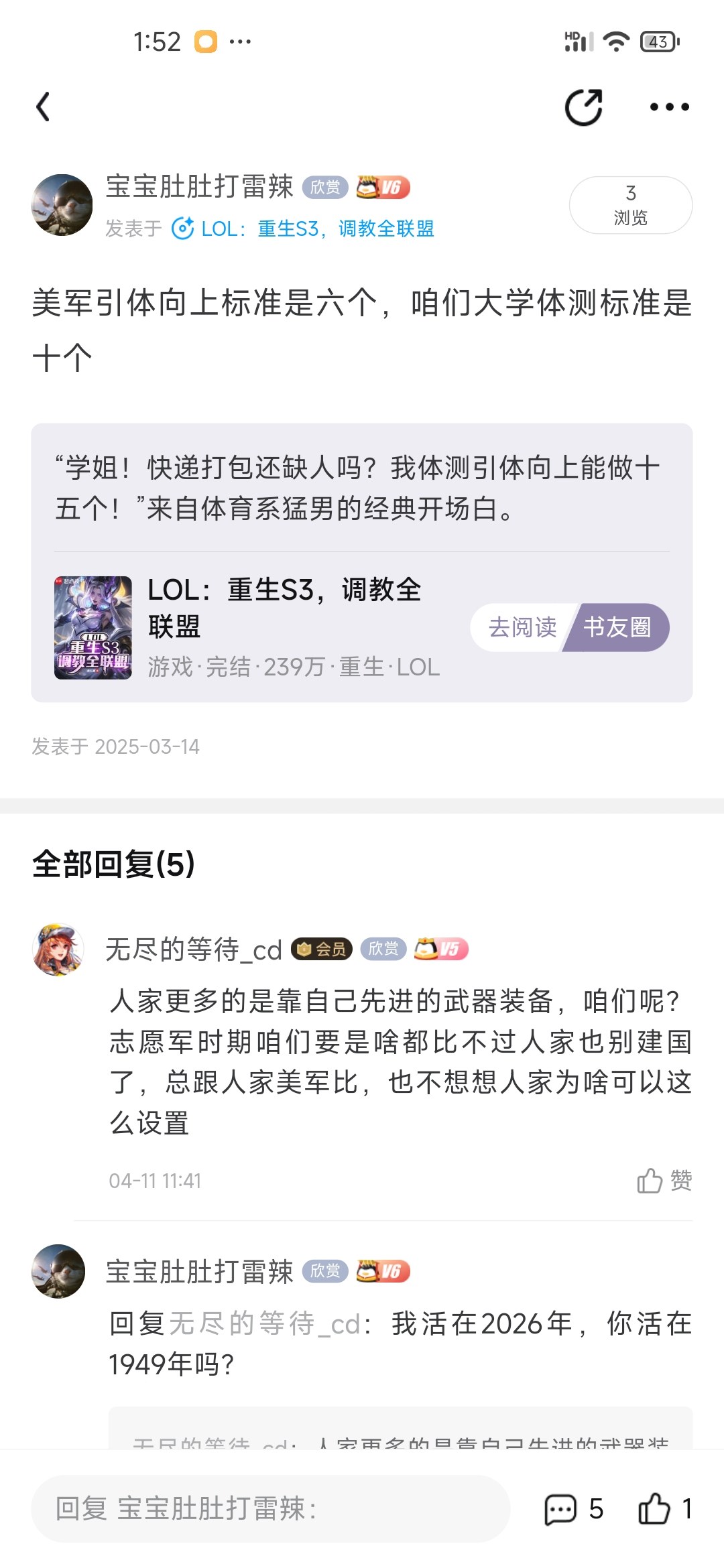Screen dimensions: 724x1568
Task: Open the comments icon showing 5
Action: point(561,1509)
